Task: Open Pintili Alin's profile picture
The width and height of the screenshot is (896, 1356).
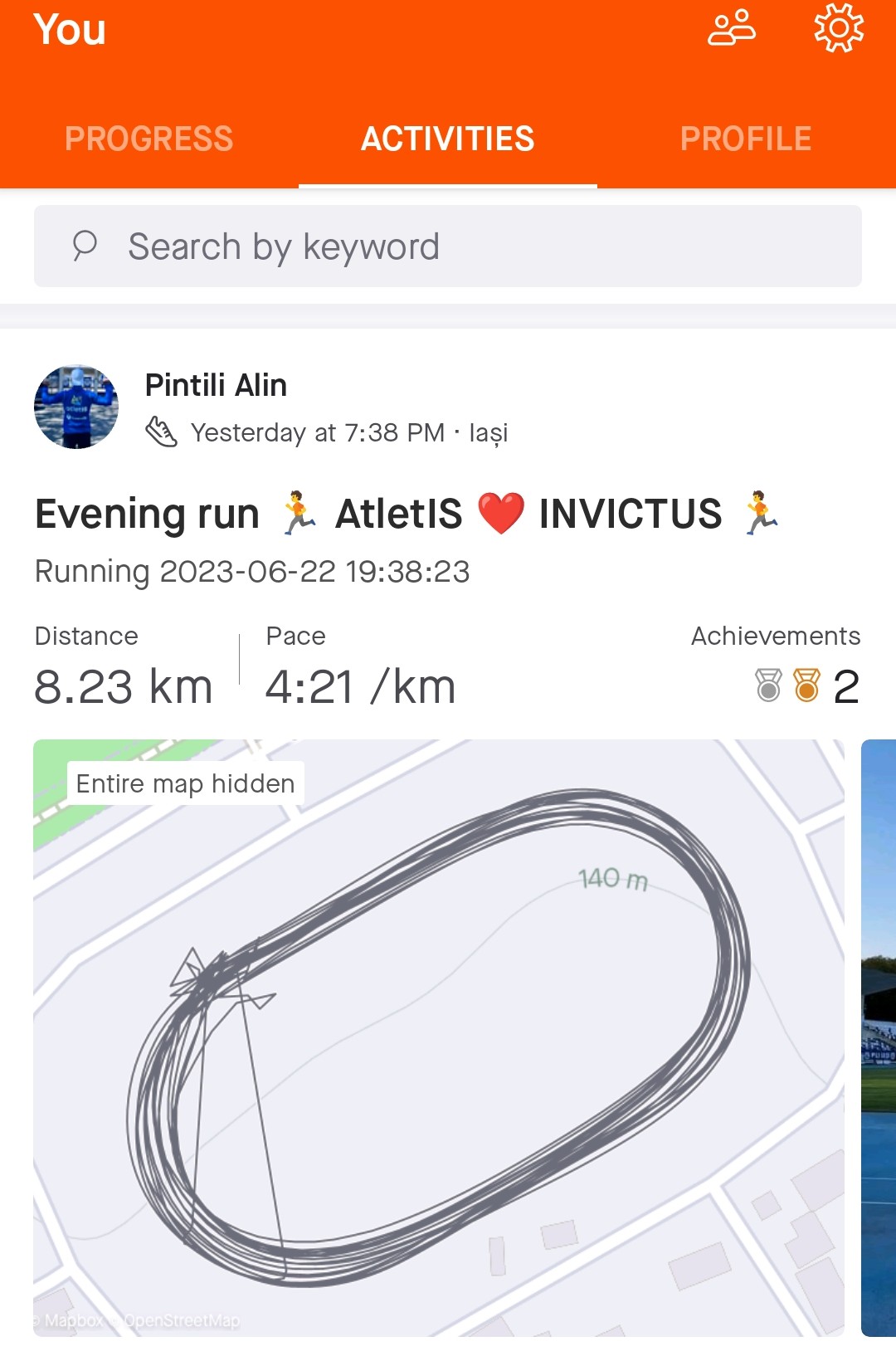Action: [76, 407]
